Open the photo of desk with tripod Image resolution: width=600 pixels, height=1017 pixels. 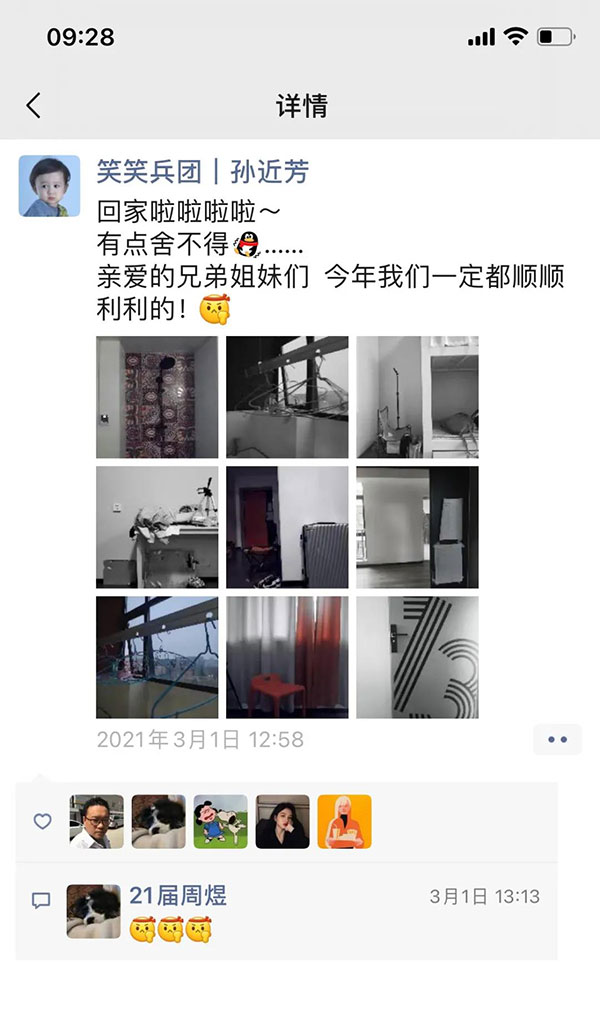click(157, 527)
